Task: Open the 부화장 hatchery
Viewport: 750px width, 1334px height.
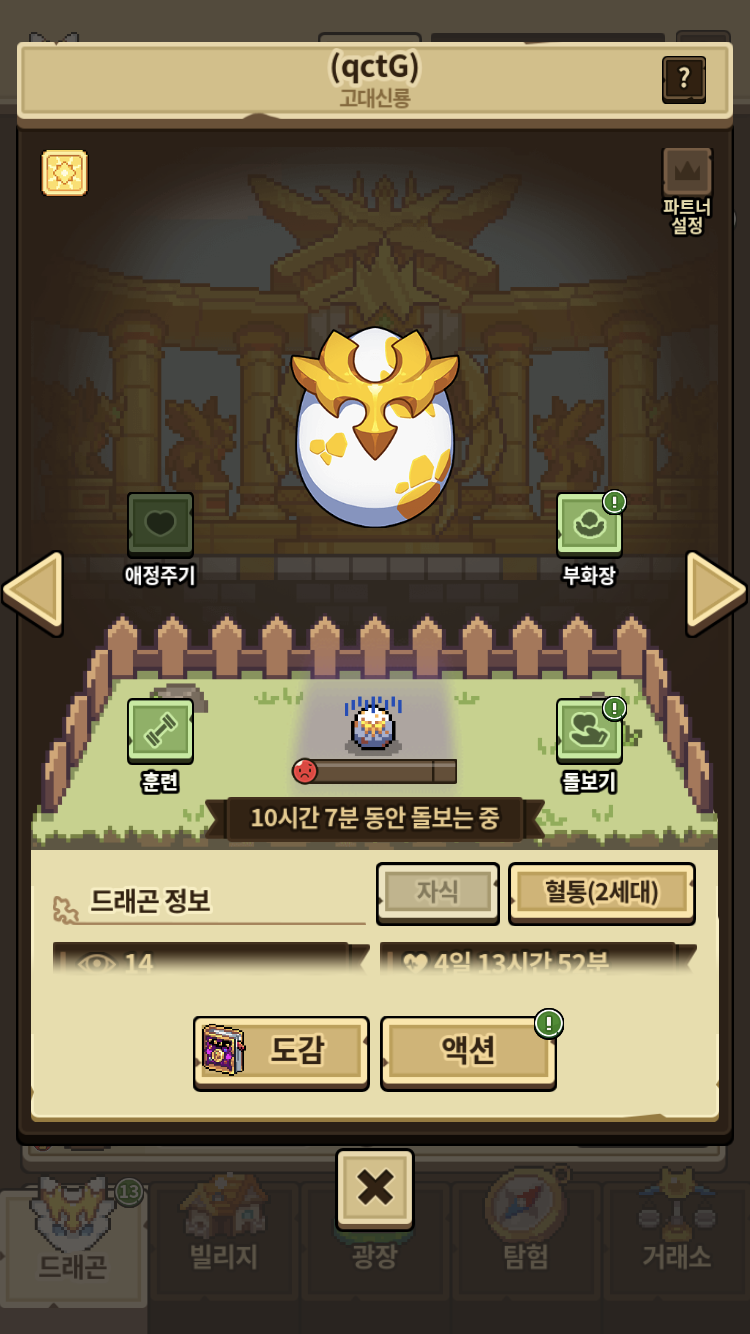Action: (589, 525)
